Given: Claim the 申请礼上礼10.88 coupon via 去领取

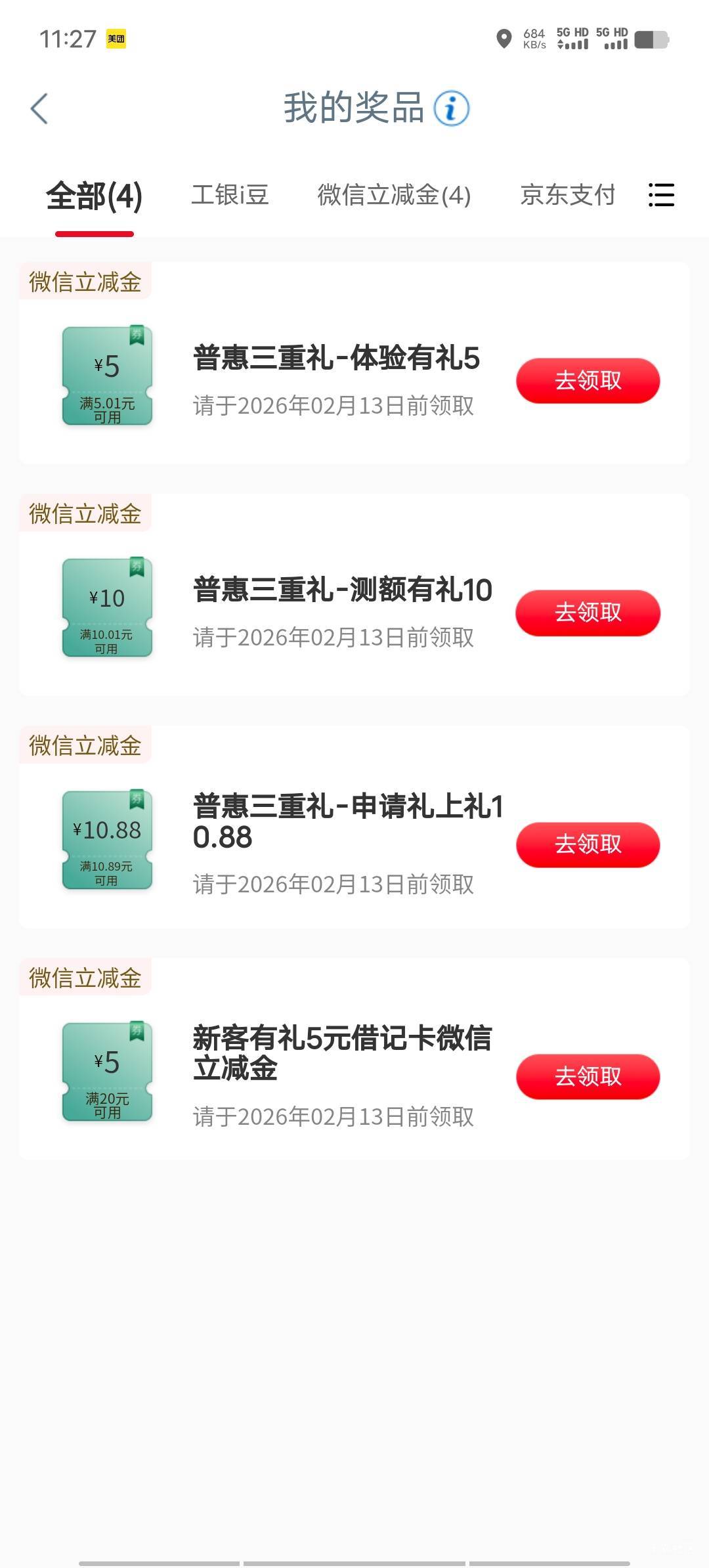Looking at the screenshot, I should point(588,844).
